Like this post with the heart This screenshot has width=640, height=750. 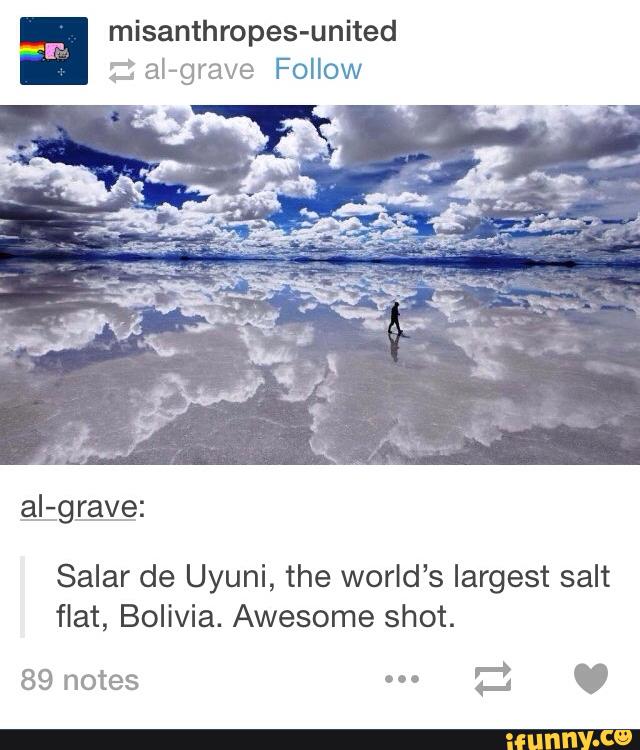591,680
